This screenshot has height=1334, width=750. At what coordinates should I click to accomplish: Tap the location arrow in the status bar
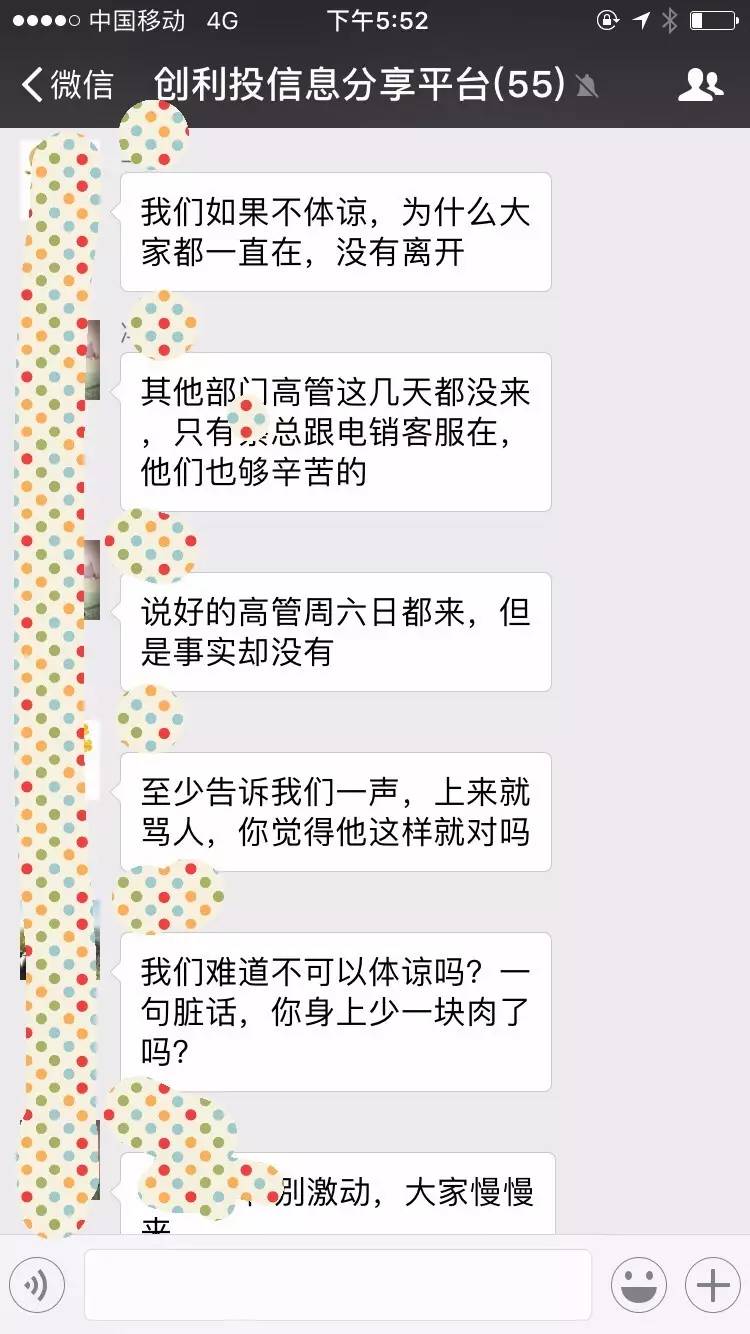[640, 19]
